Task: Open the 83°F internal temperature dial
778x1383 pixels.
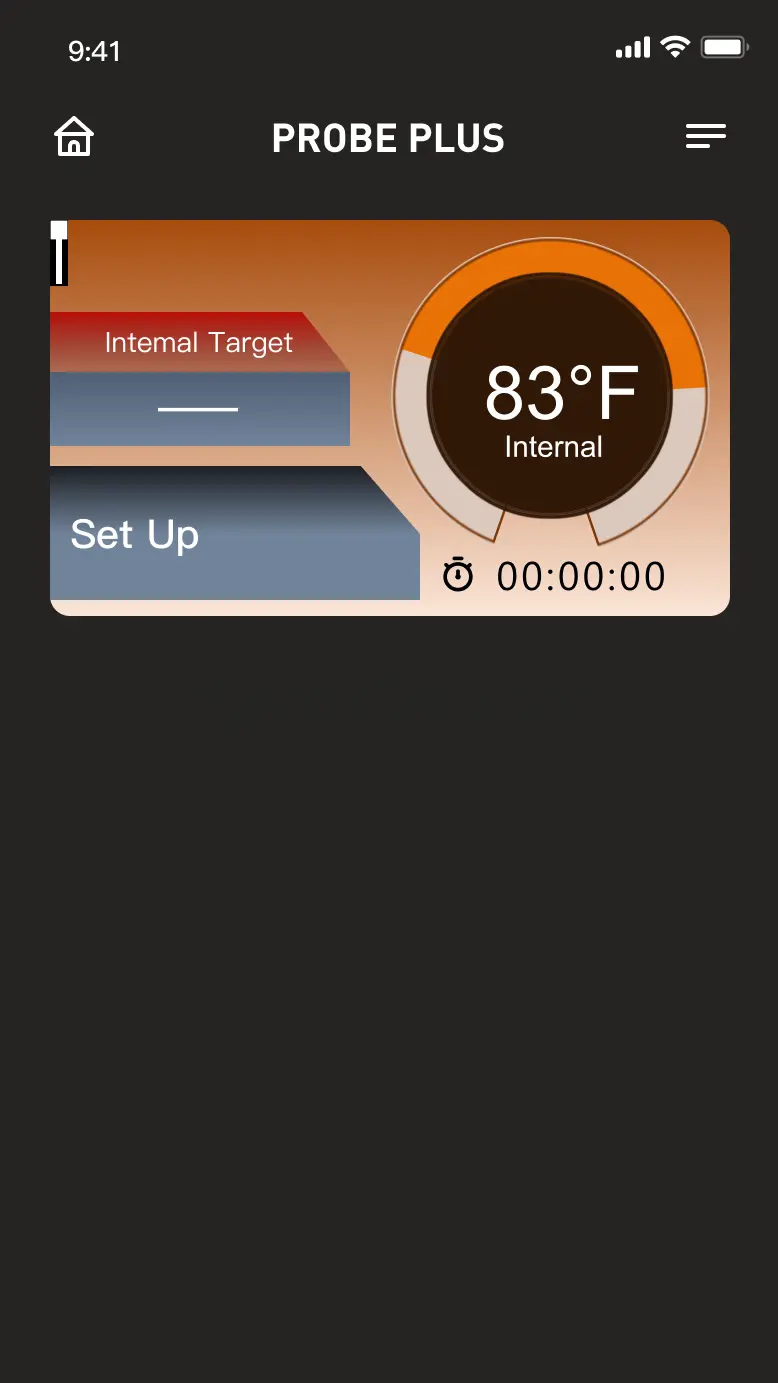Action: click(x=551, y=393)
